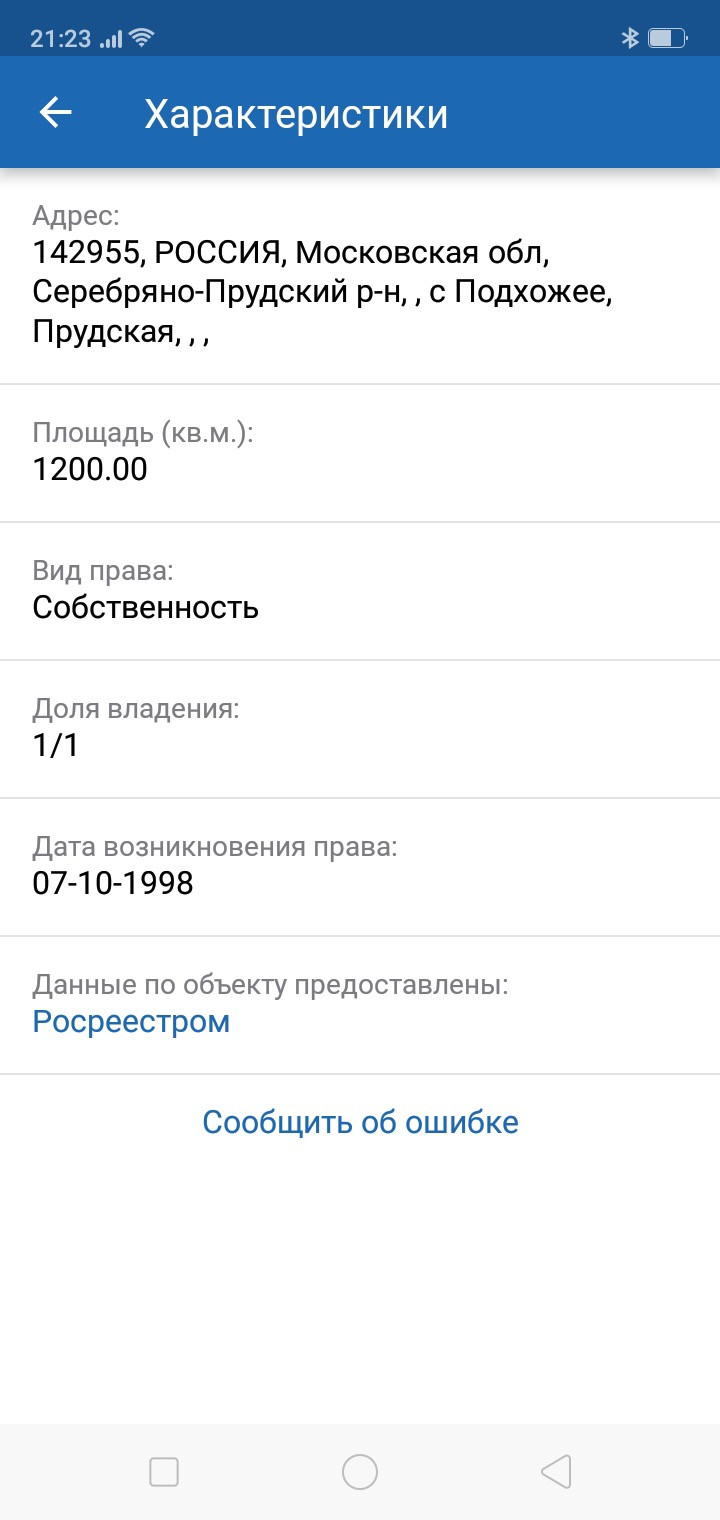
Task: Tap Сообщить об ошибке
Action: (360, 1122)
